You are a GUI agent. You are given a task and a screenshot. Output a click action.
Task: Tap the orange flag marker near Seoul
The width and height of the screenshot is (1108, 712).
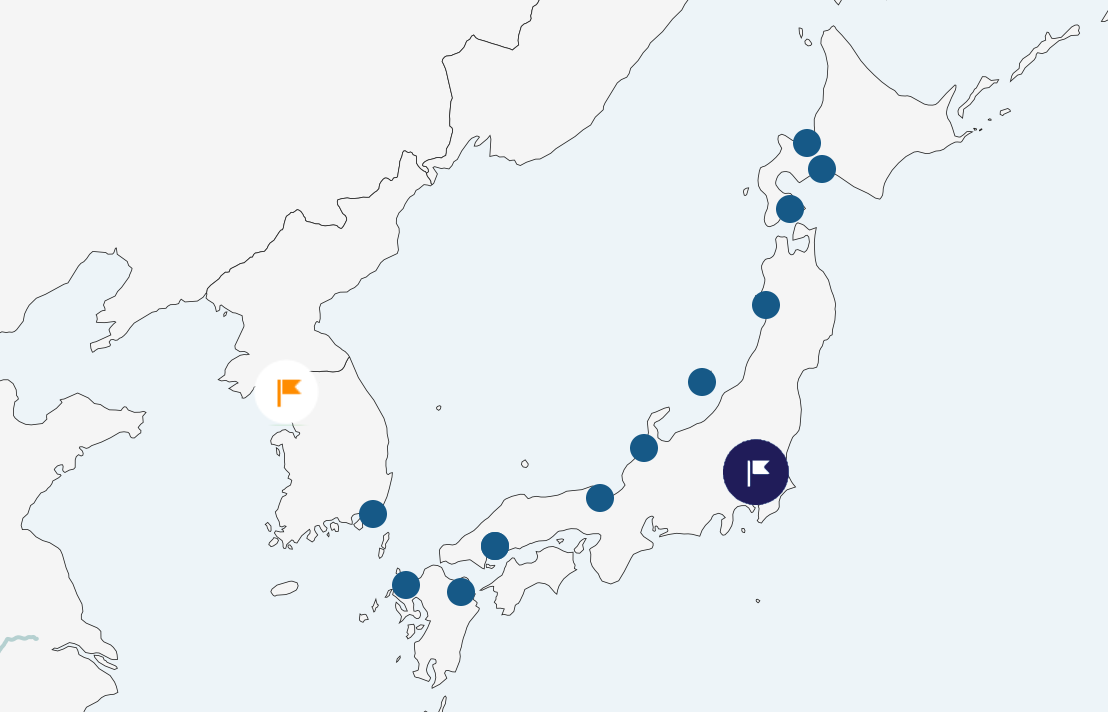[287, 392]
